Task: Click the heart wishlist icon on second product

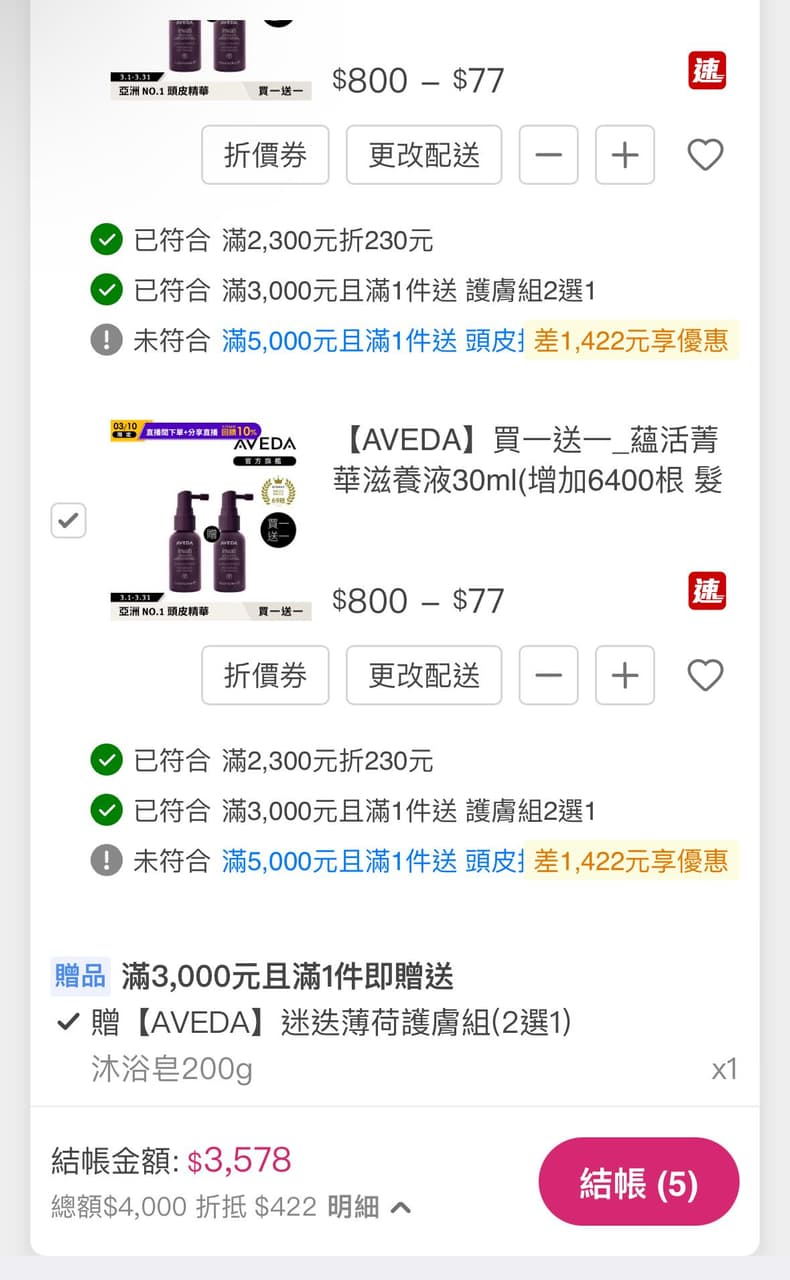Action: pyautogui.click(x=705, y=675)
